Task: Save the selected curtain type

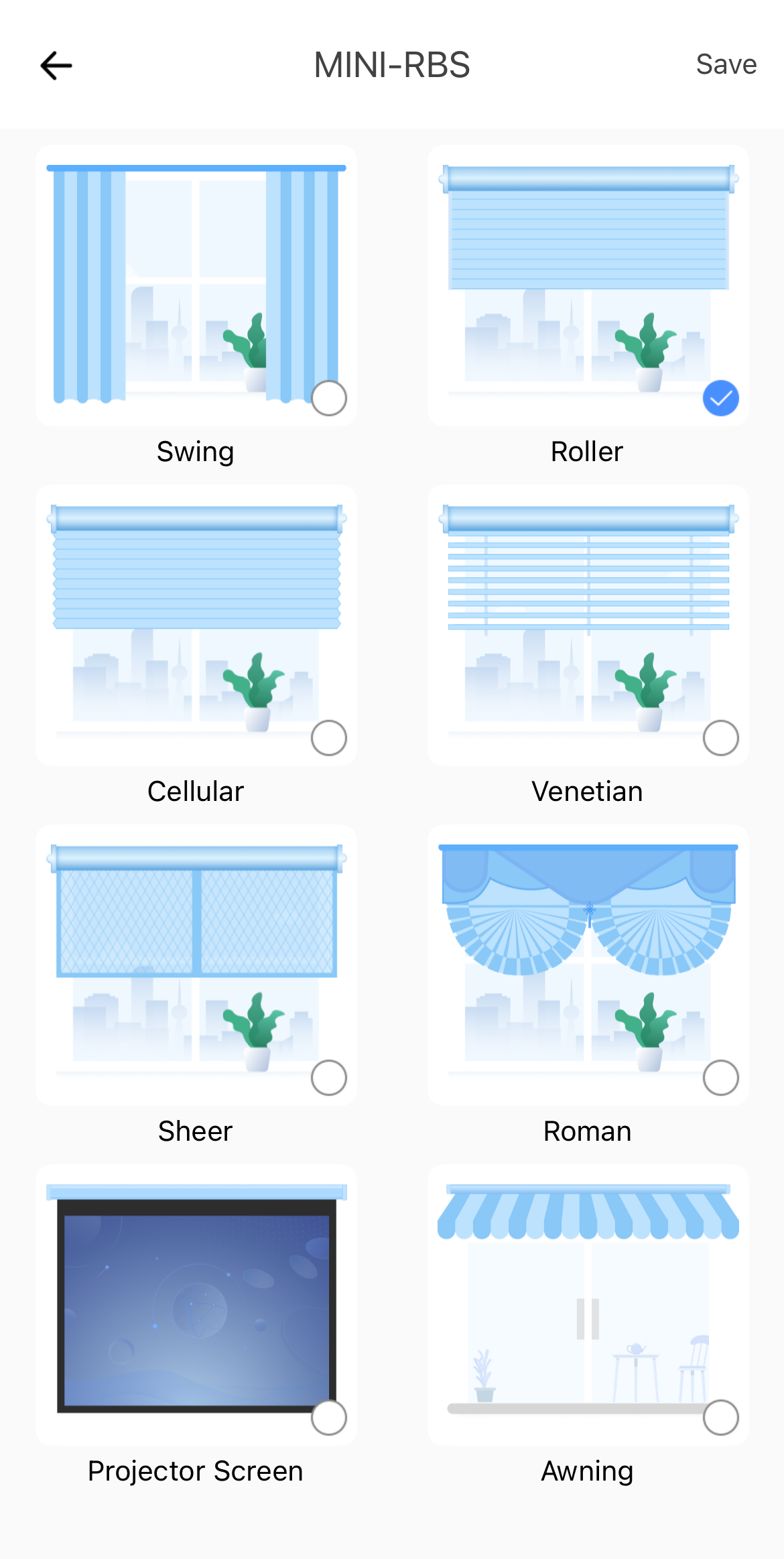Action: tap(726, 64)
